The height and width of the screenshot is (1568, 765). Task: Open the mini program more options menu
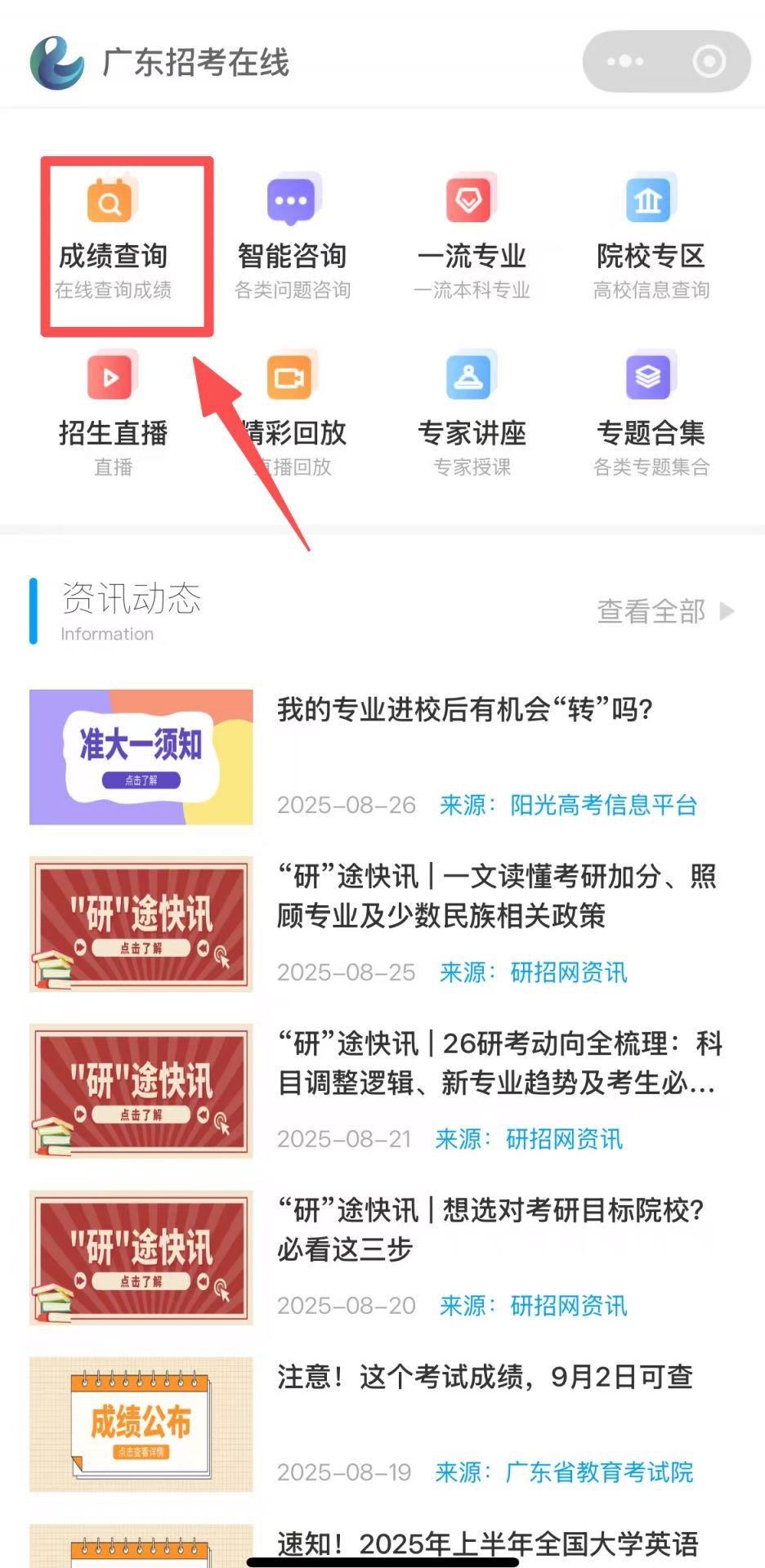tap(625, 61)
